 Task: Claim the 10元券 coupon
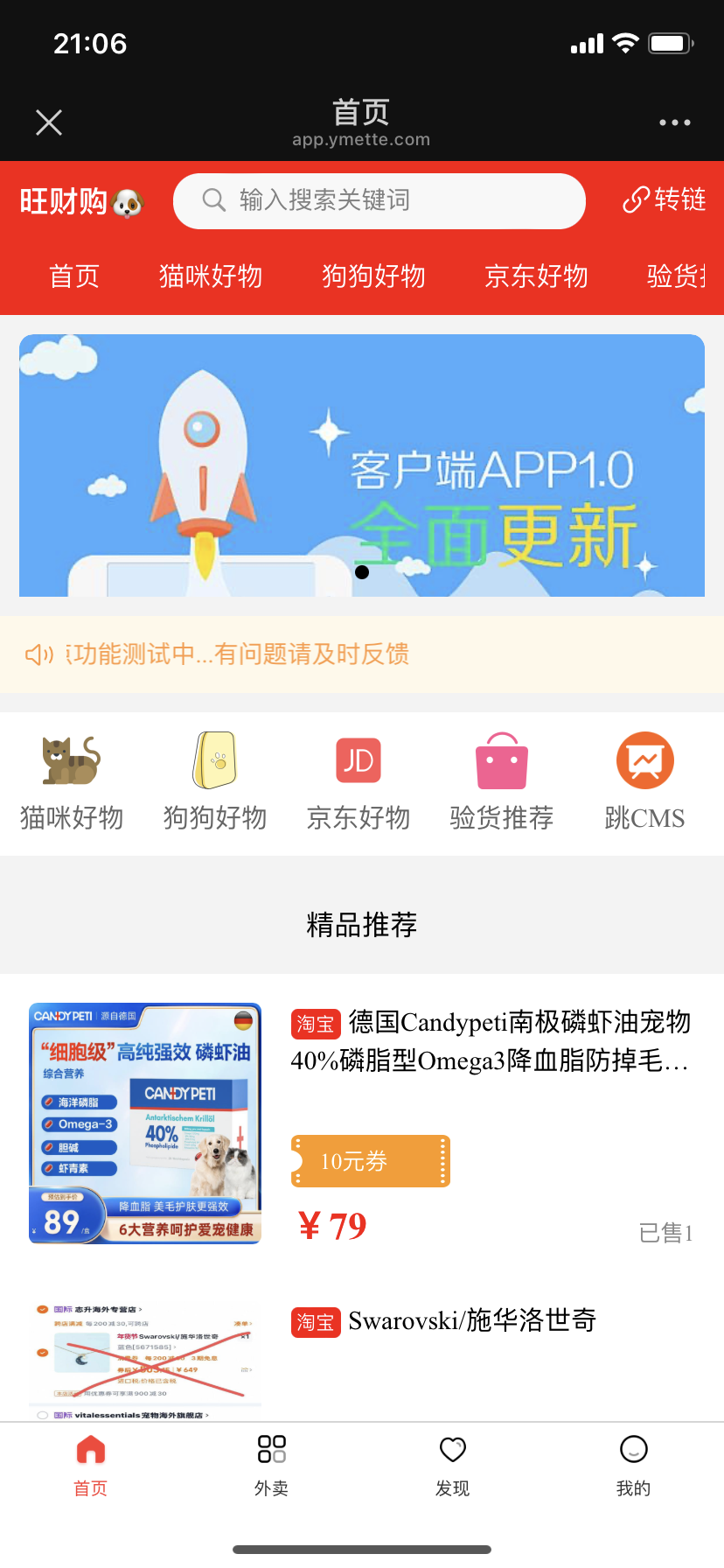(x=370, y=1161)
